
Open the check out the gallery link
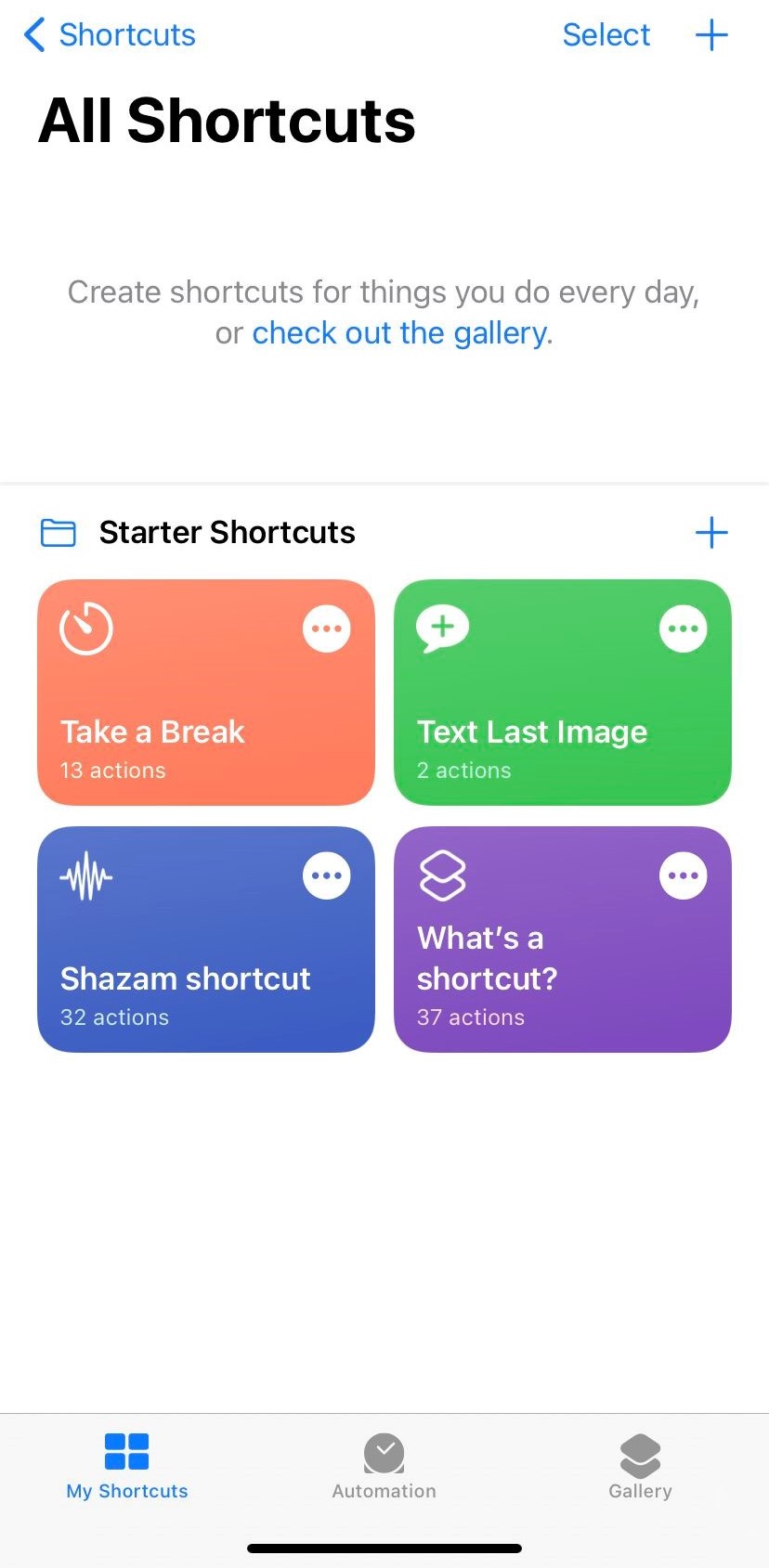tap(400, 332)
